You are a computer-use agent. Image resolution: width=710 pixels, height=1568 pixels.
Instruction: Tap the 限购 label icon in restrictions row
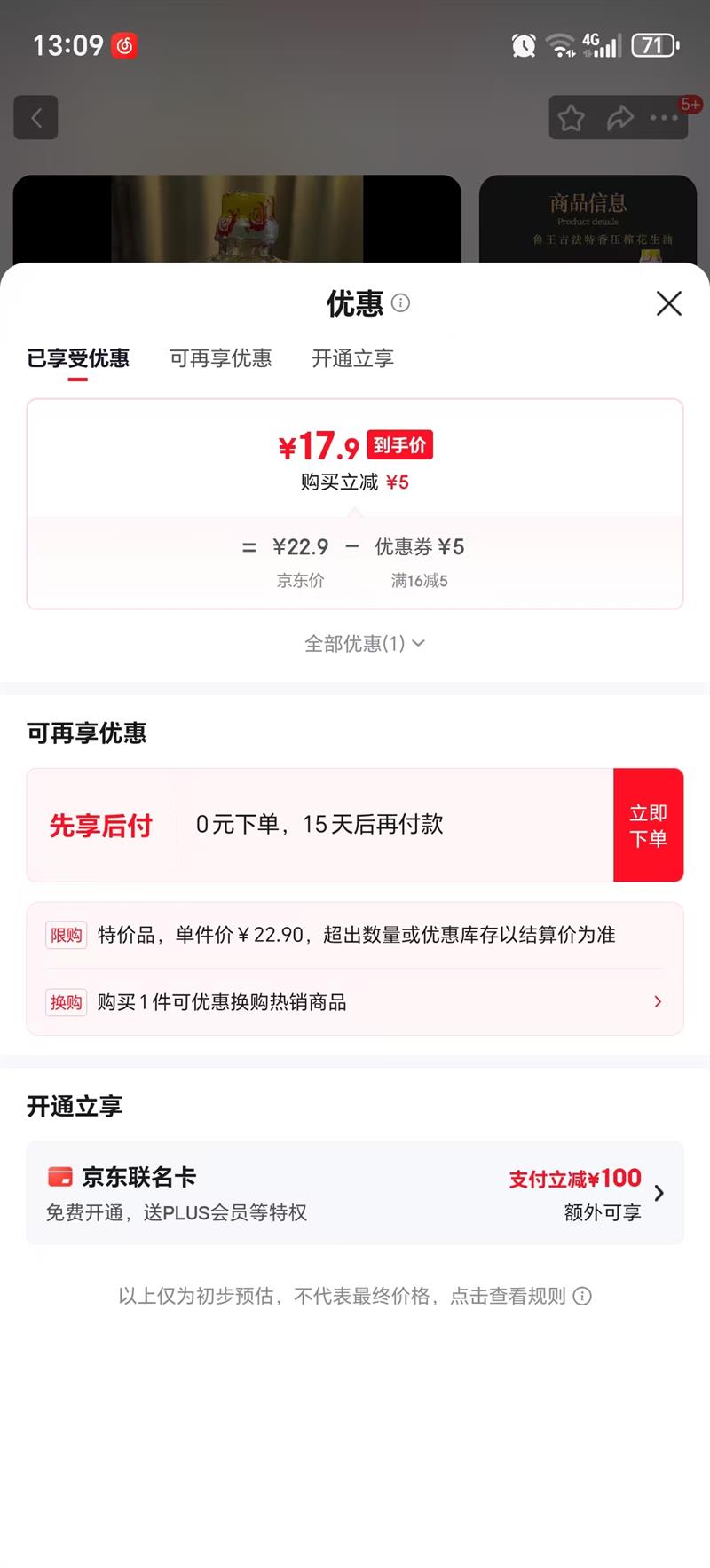pos(66,934)
